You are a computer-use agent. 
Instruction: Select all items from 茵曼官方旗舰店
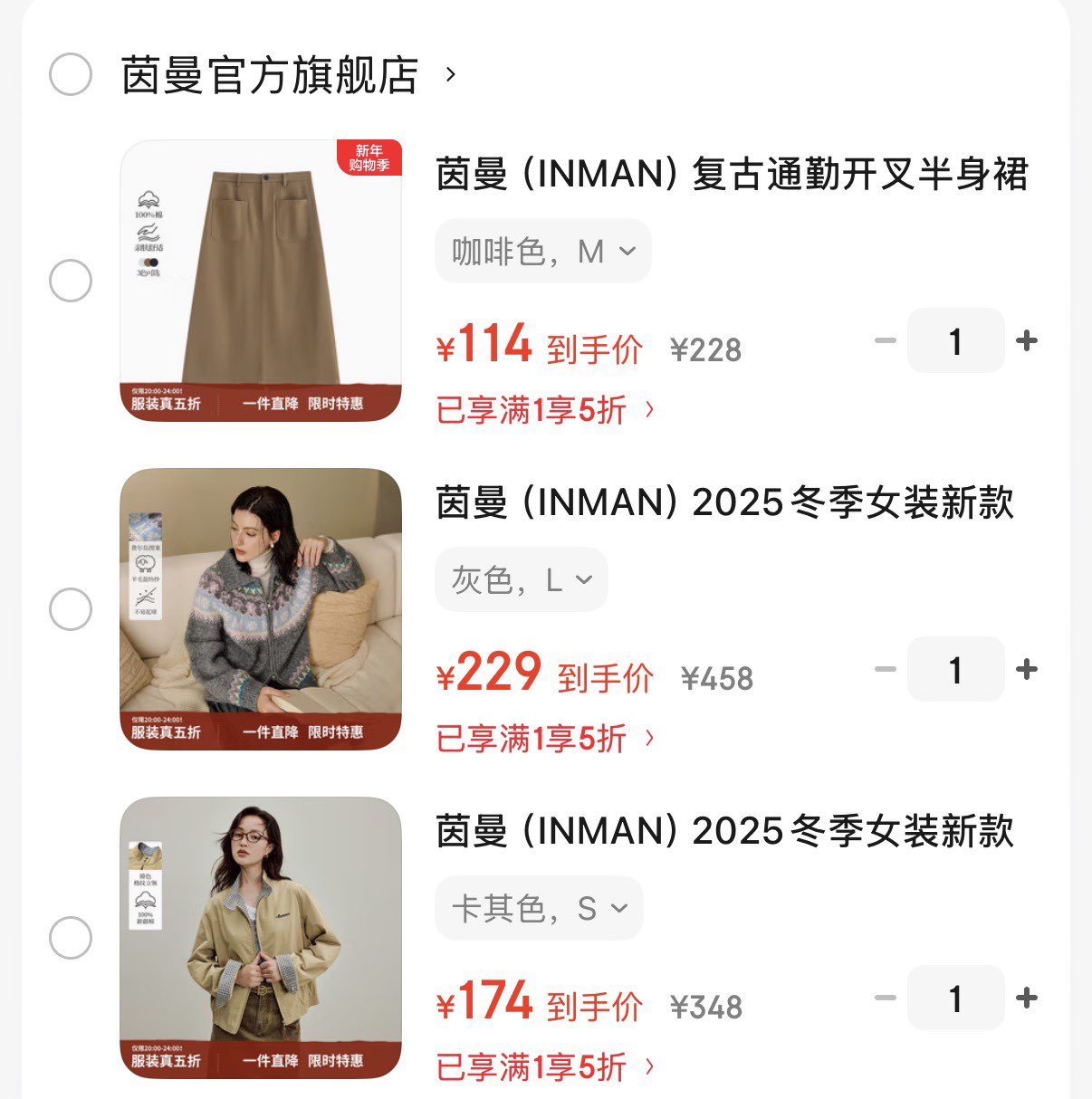(71, 74)
